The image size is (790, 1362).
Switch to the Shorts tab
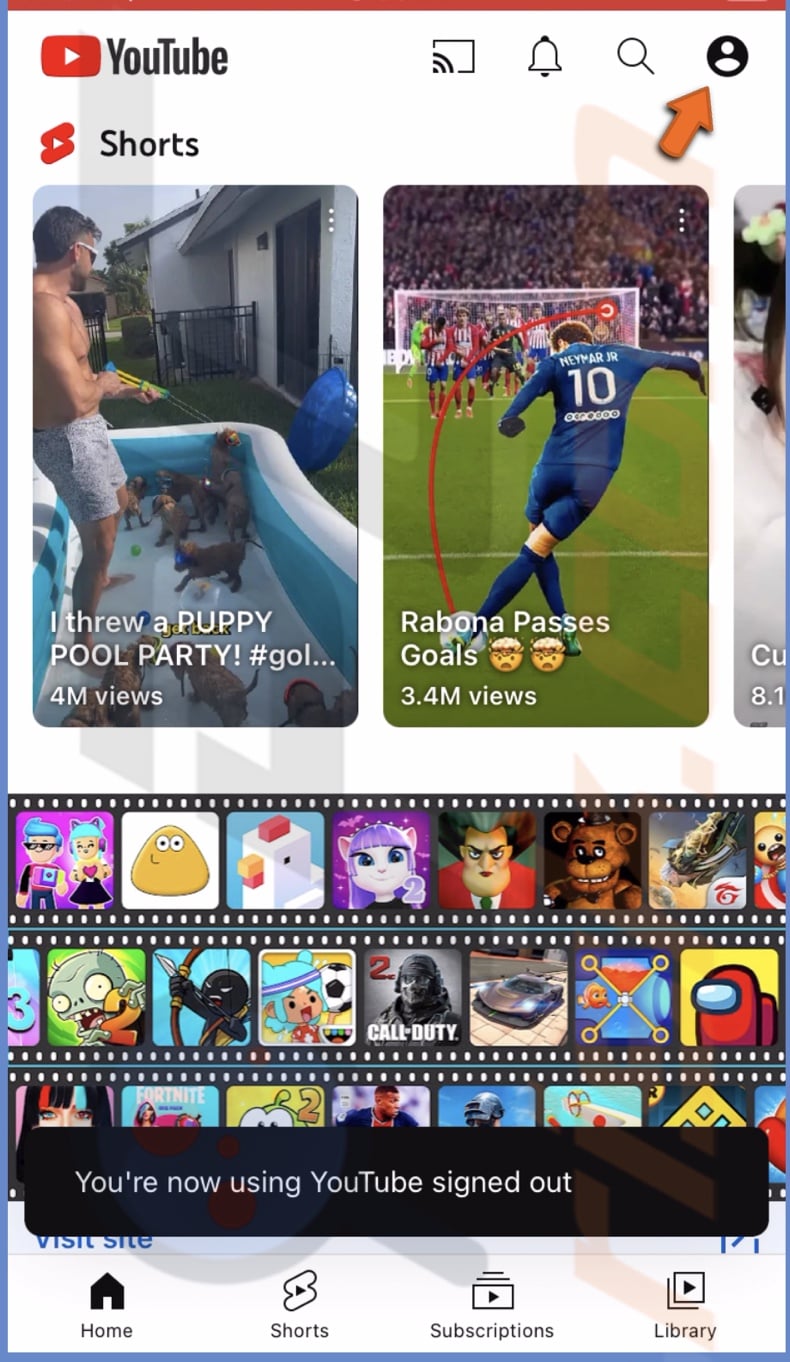[299, 1305]
